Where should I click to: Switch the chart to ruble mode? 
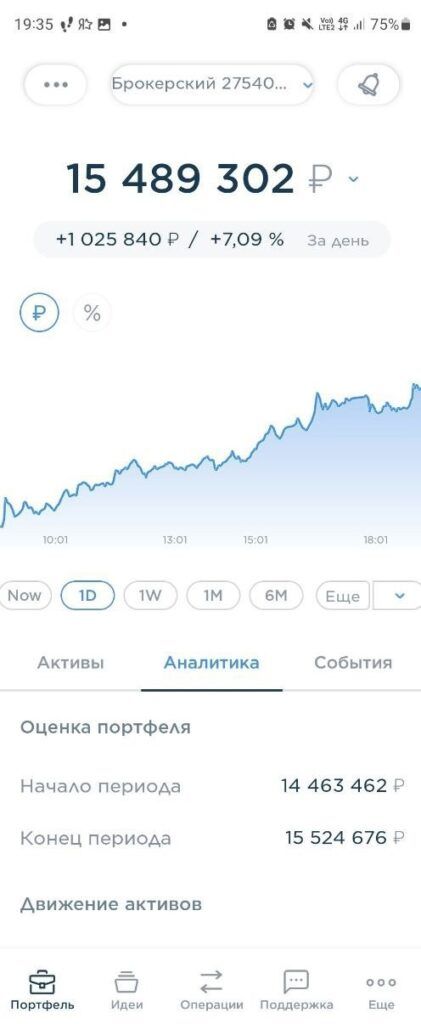point(39,313)
